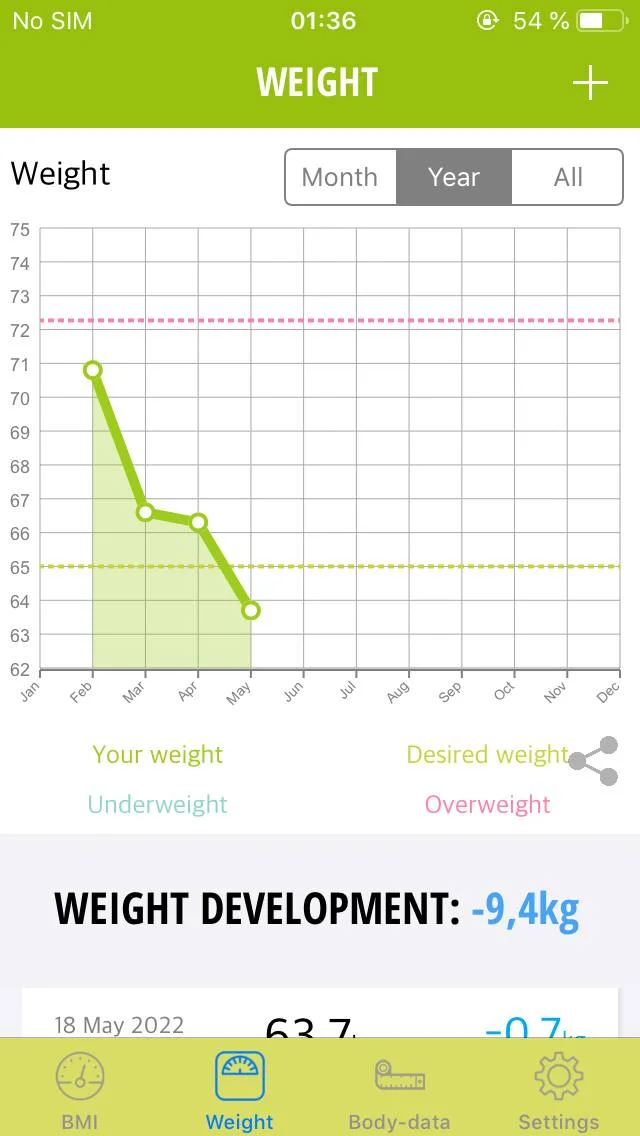The width and height of the screenshot is (640, 1136).
Task: Open the Settings tab
Action: (558, 1088)
